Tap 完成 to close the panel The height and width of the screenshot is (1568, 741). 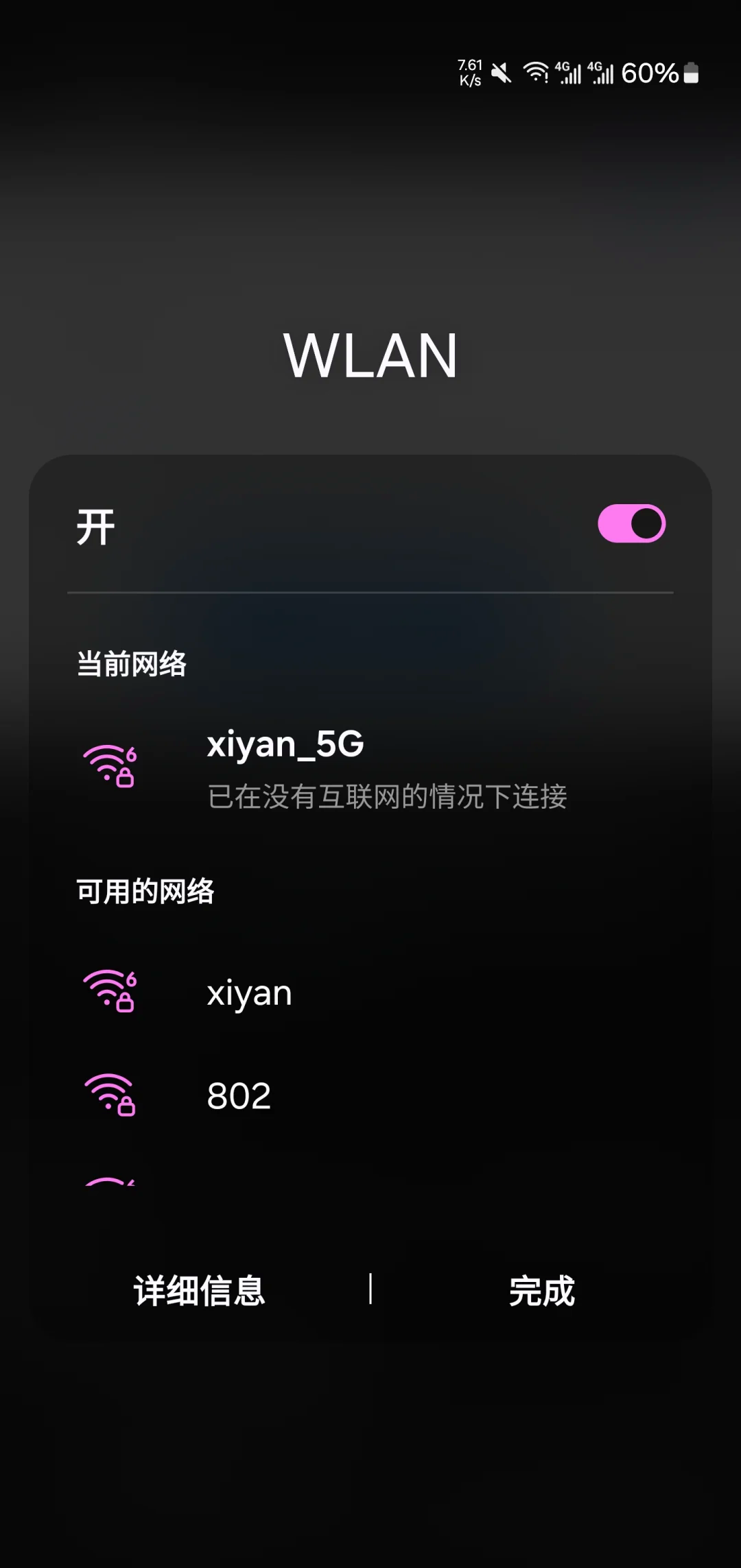coord(542,1291)
